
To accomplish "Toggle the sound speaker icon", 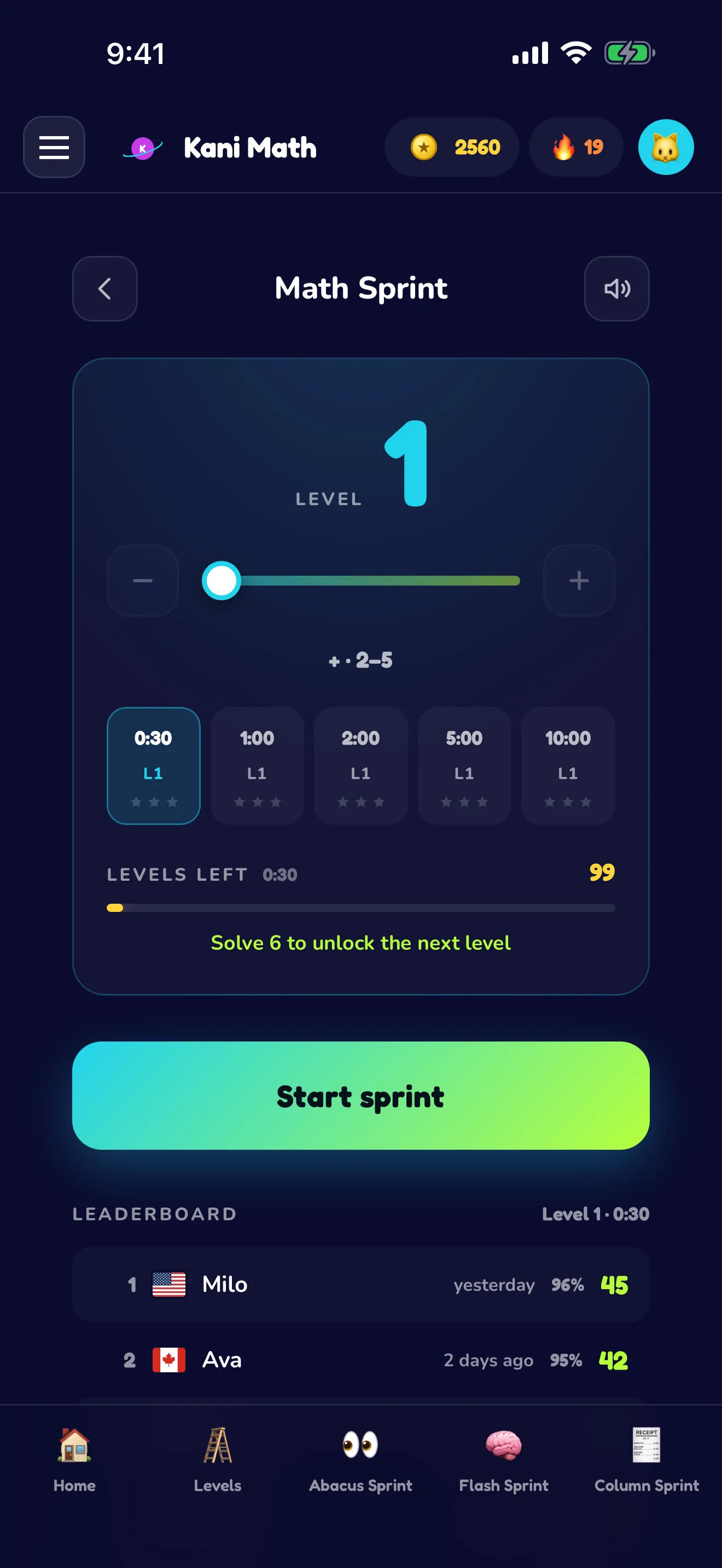I will (616, 289).
